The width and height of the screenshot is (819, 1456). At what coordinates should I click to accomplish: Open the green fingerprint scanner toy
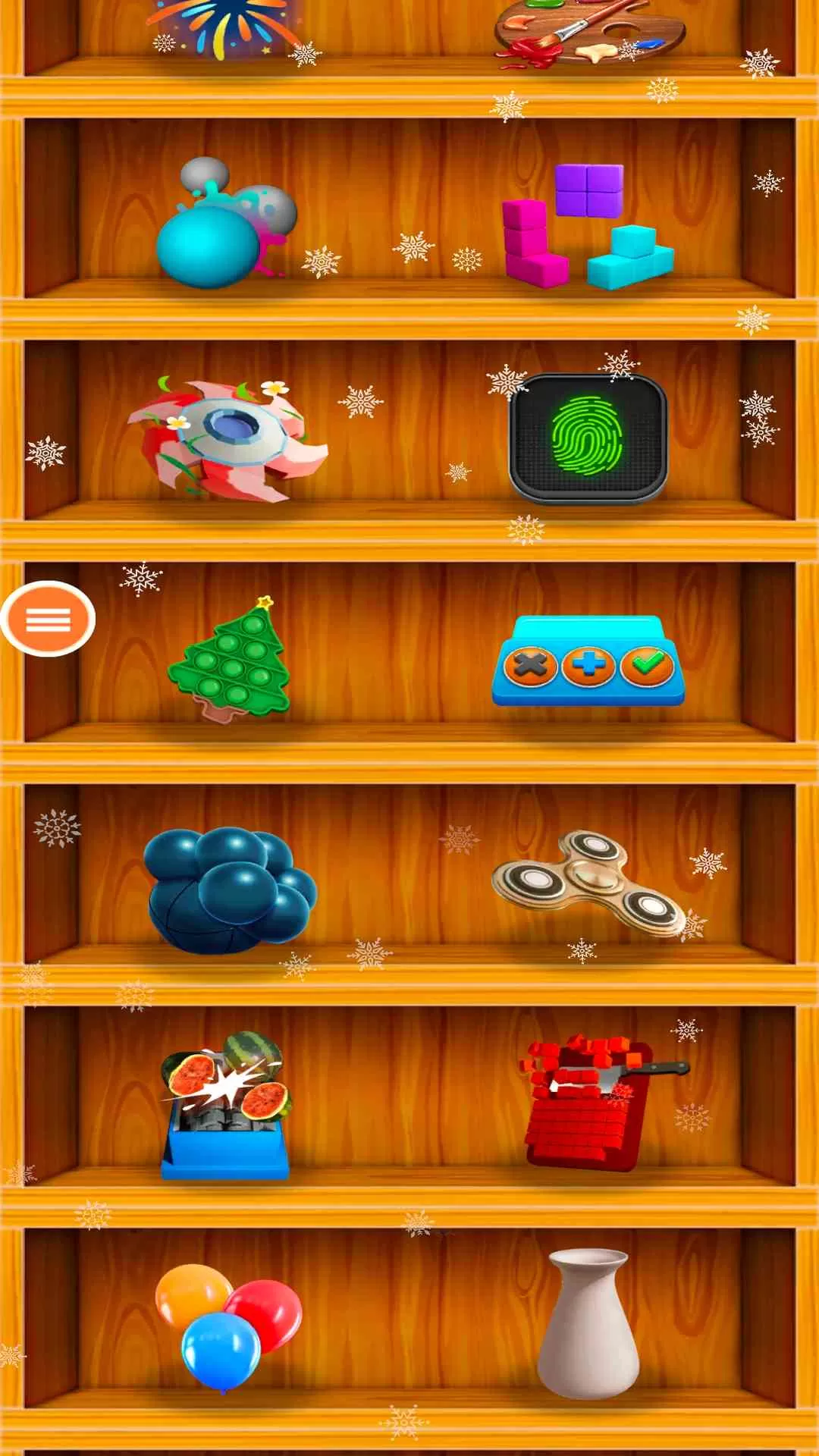[588, 438]
